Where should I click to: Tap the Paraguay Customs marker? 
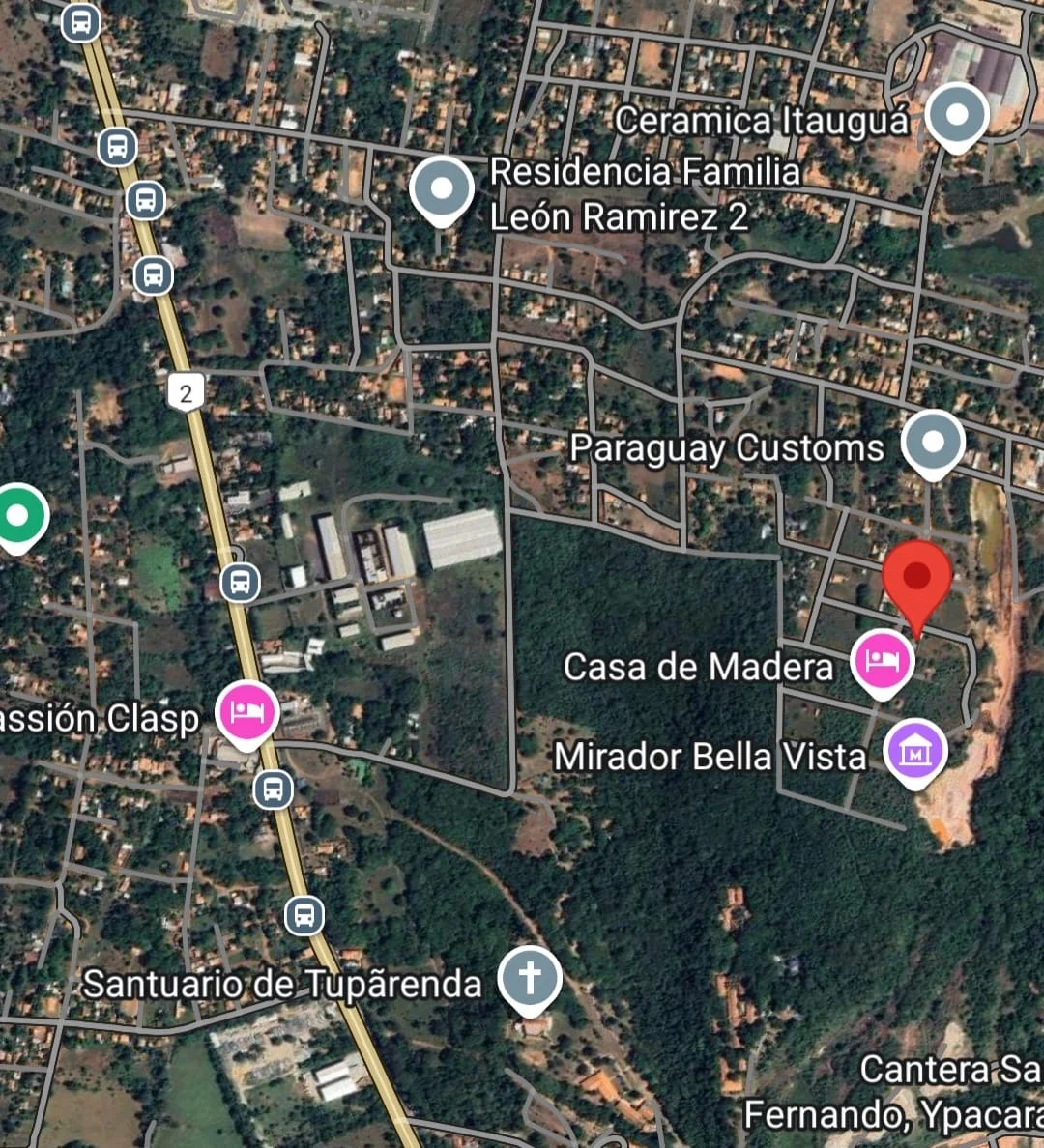click(933, 443)
